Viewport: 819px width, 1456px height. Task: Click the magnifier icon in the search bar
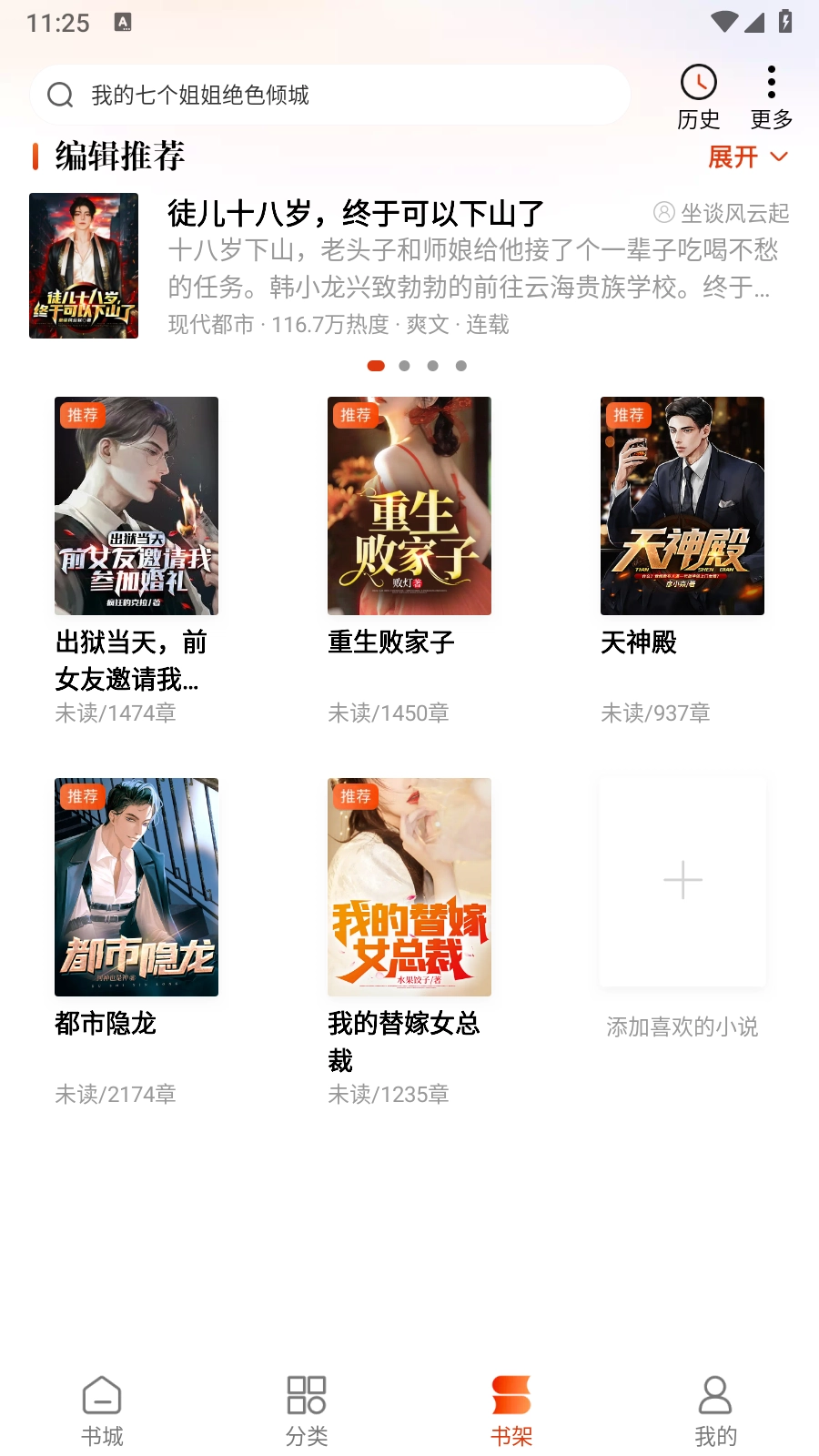coord(60,94)
